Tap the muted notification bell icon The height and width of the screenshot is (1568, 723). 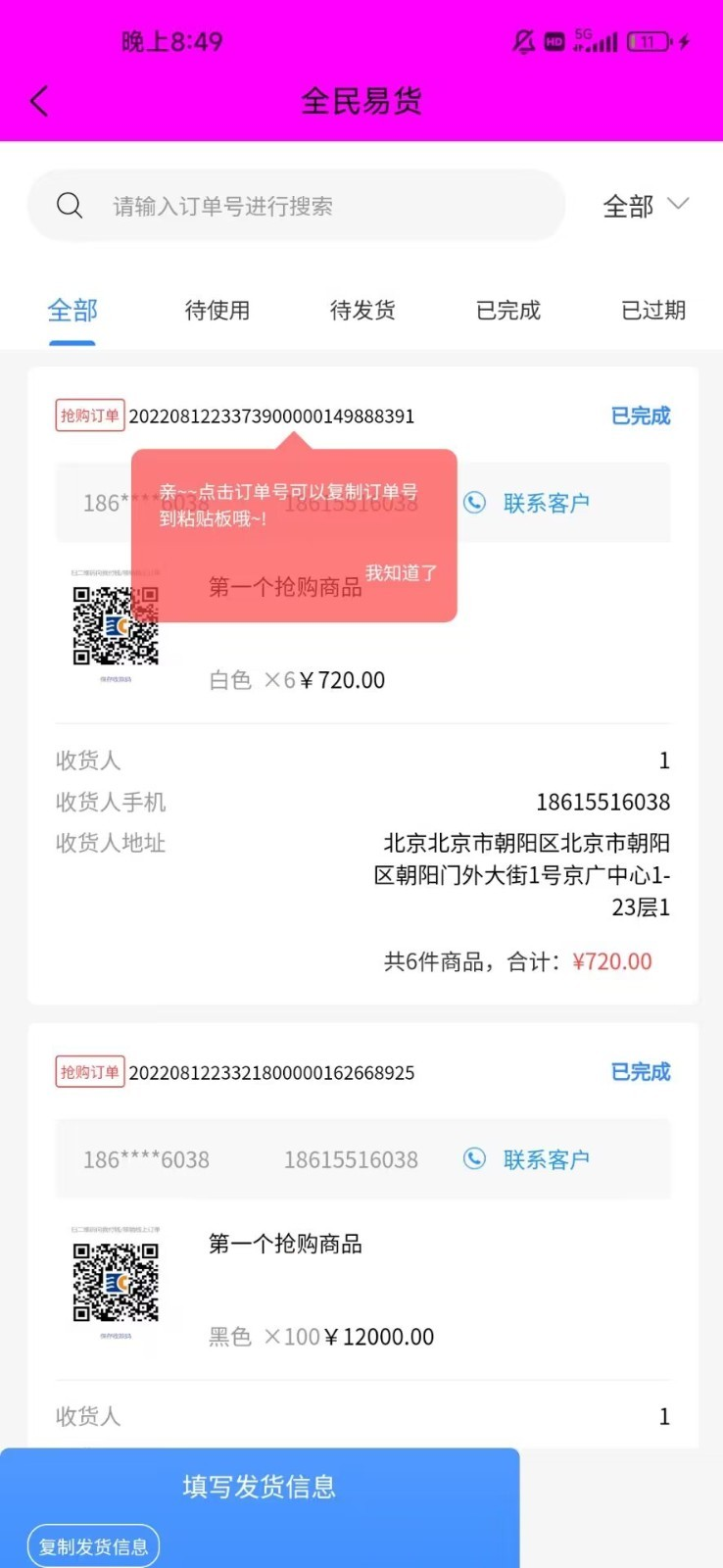click(522, 41)
